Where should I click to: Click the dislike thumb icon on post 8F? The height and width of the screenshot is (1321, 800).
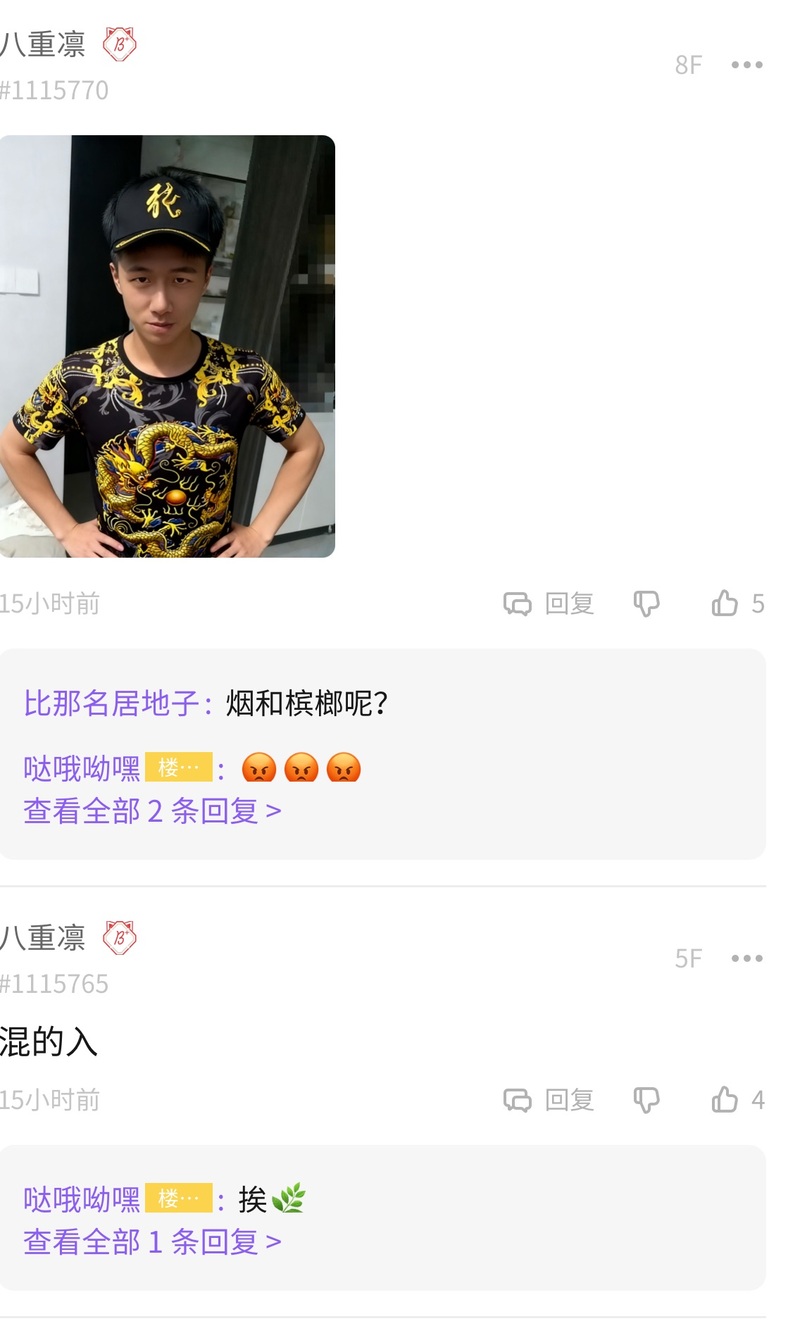[x=647, y=603]
